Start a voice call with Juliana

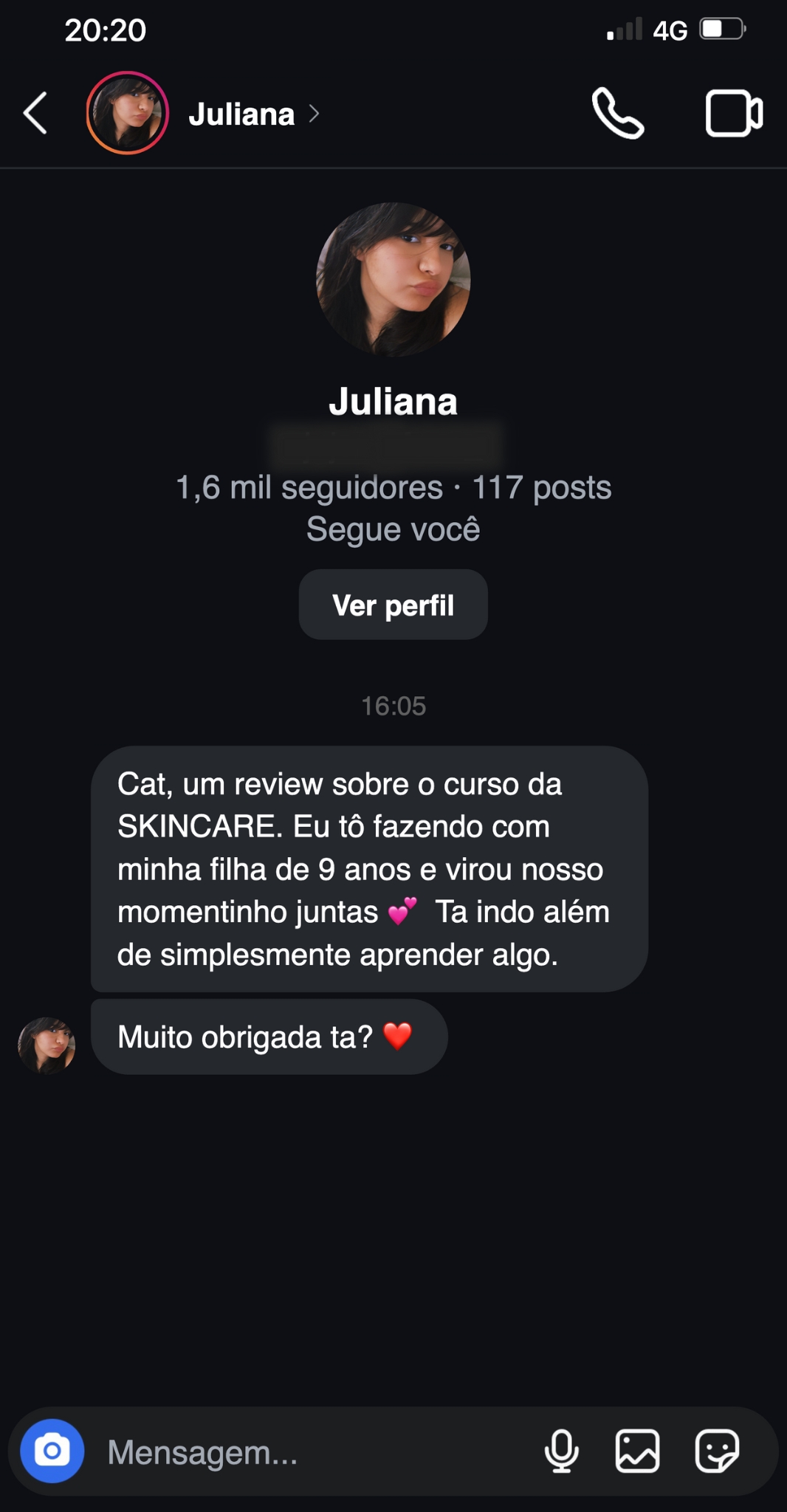point(618,114)
